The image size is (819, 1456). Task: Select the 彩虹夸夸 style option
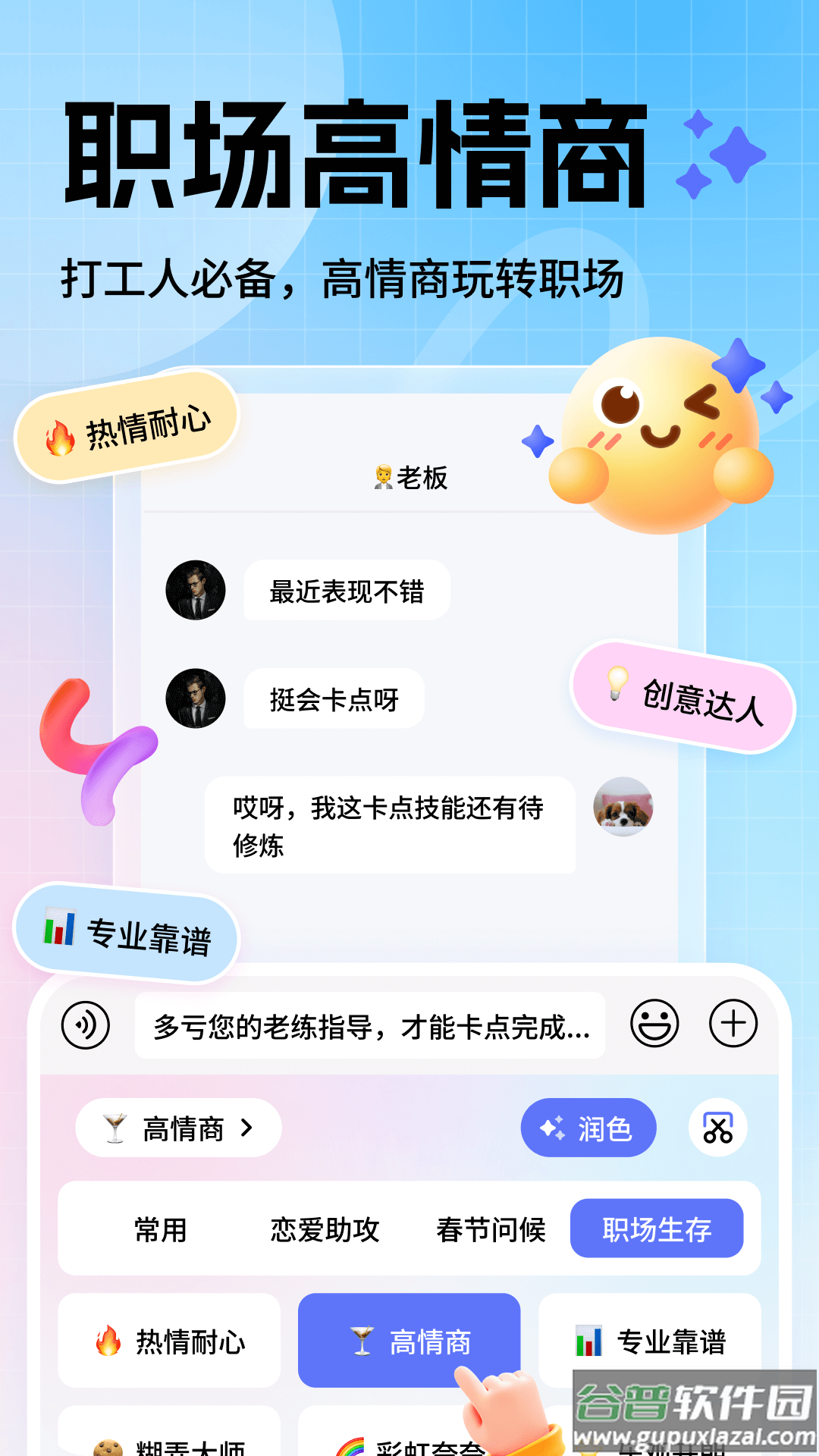409,1441
